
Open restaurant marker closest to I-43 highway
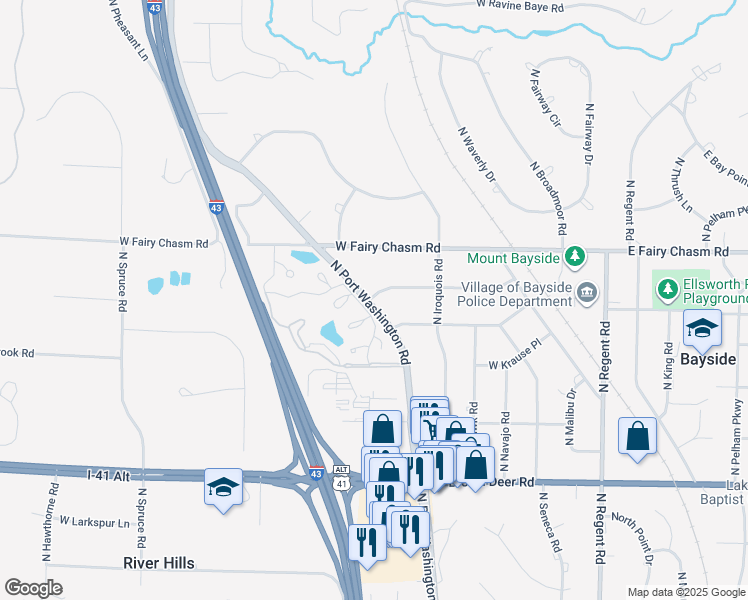point(367,544)
